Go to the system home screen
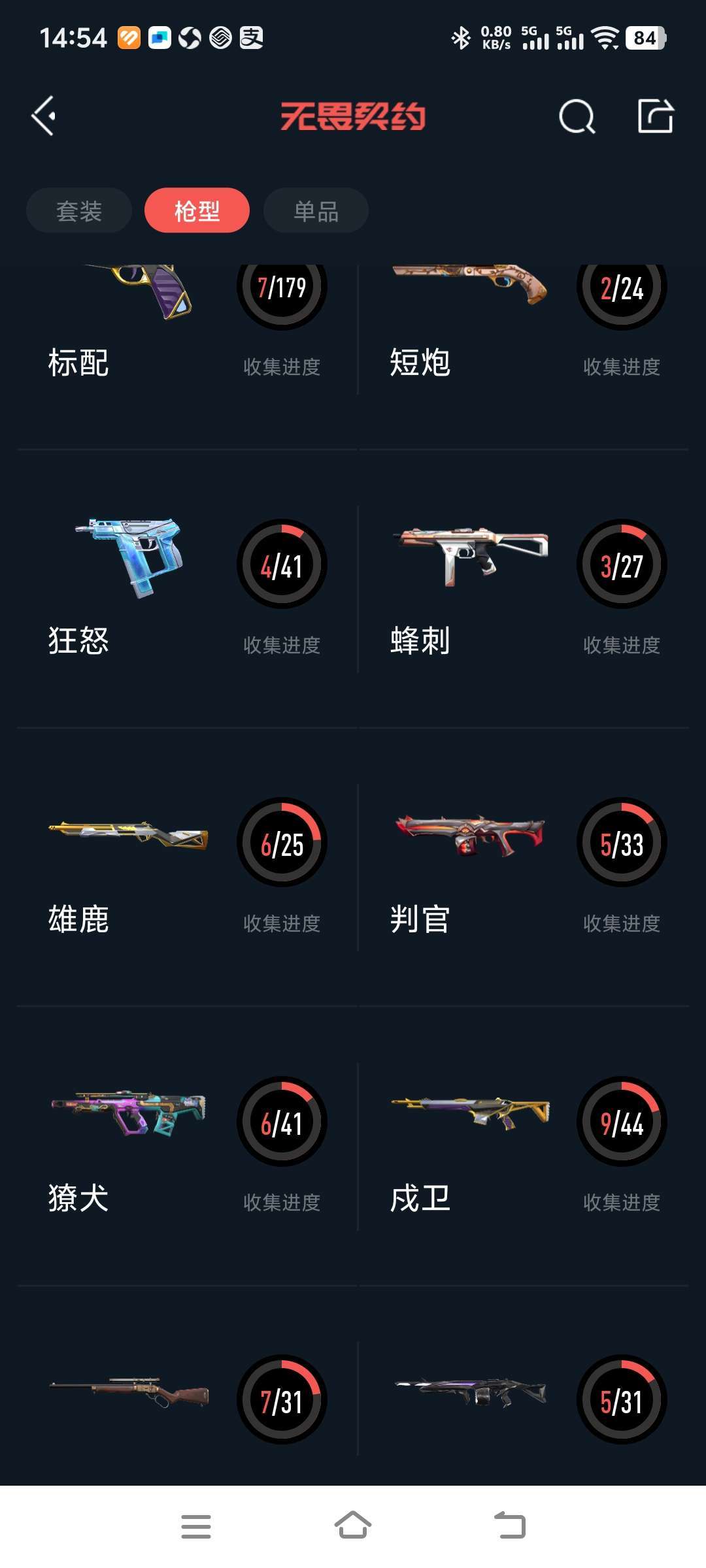706x1568 pixels. click(353, 1526)
